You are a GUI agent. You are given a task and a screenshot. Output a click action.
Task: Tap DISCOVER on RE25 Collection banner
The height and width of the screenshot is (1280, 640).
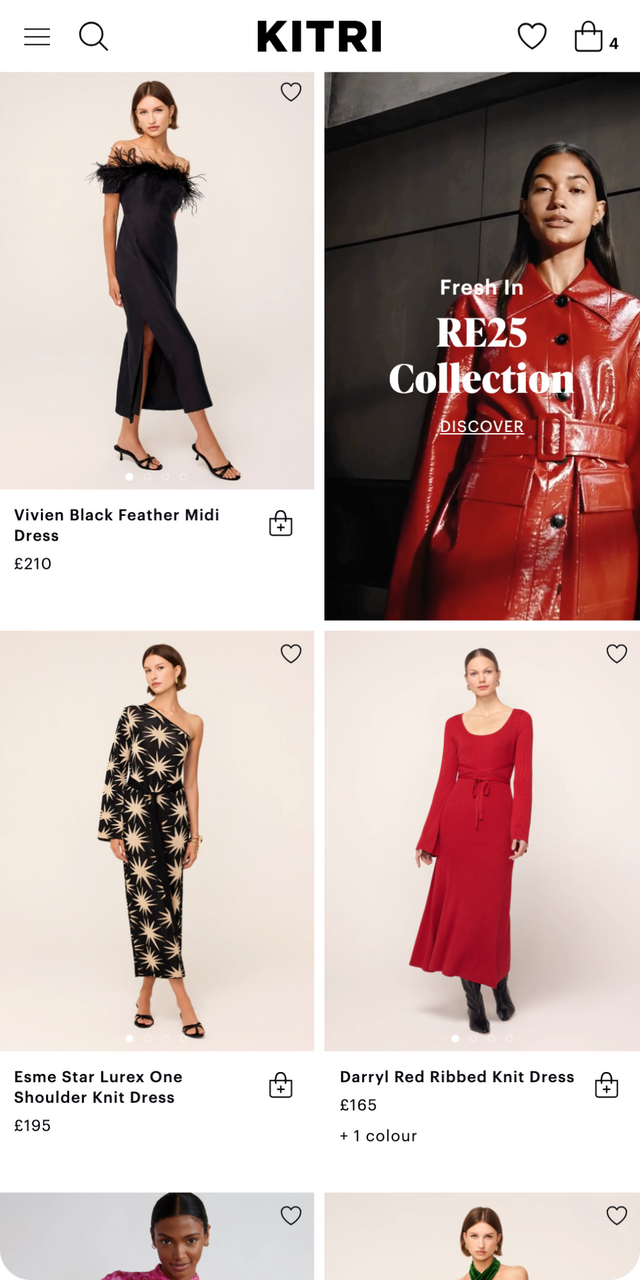point(482,426)
